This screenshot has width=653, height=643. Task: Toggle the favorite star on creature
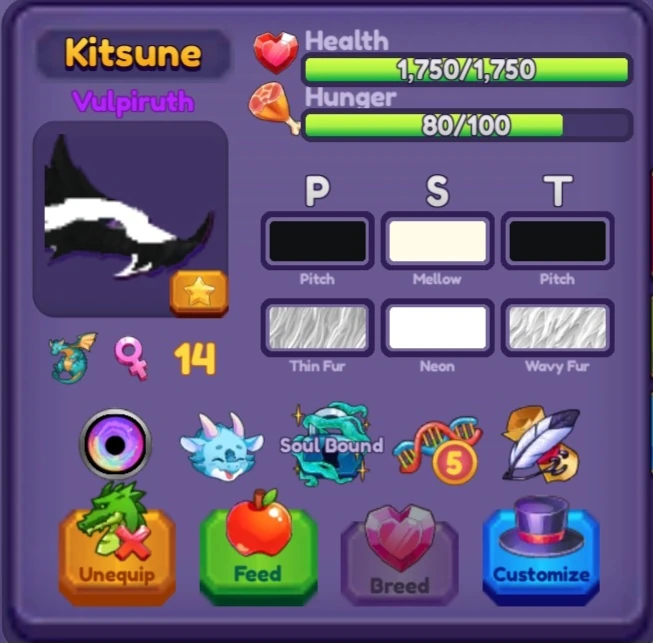pos(199,293)
